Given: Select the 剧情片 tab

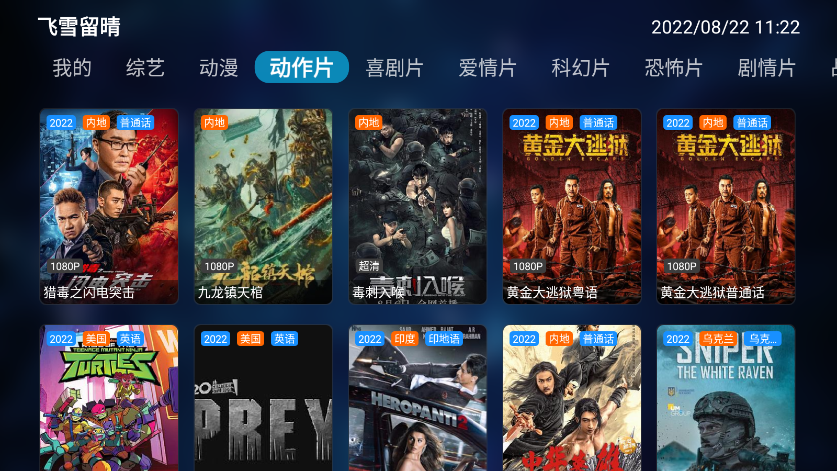Looking at the screenshot, I should pyautogui.click(x=766, y=68).
